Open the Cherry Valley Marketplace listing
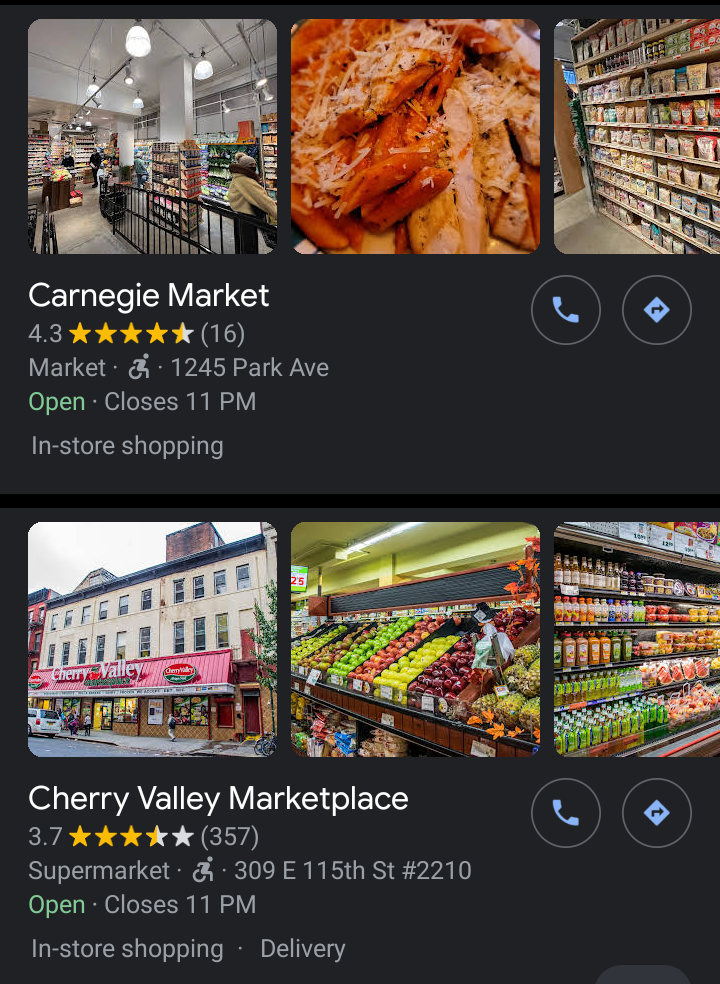The width and height of the screenshot is (720, 984). click(218, 799)
